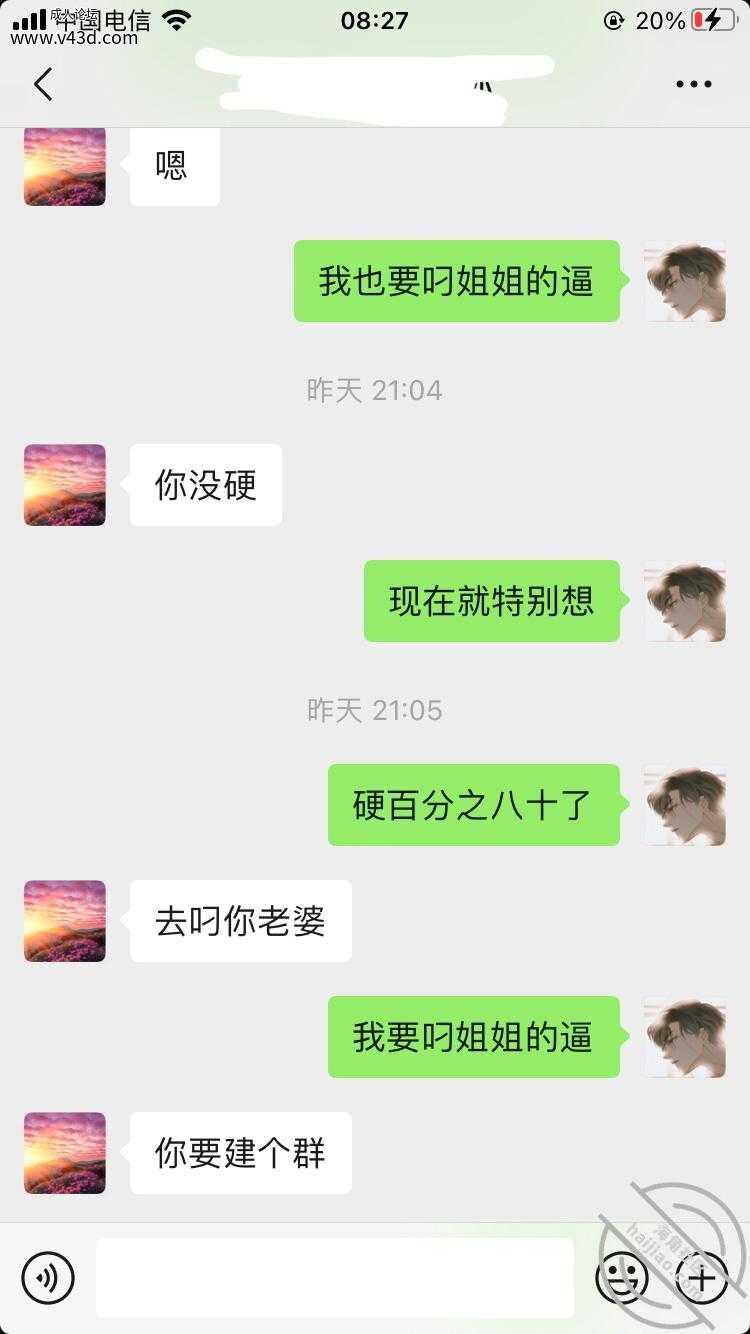View sunset avatar profile beside 你没硬
750x1334 pixels.
click(65, 485)
